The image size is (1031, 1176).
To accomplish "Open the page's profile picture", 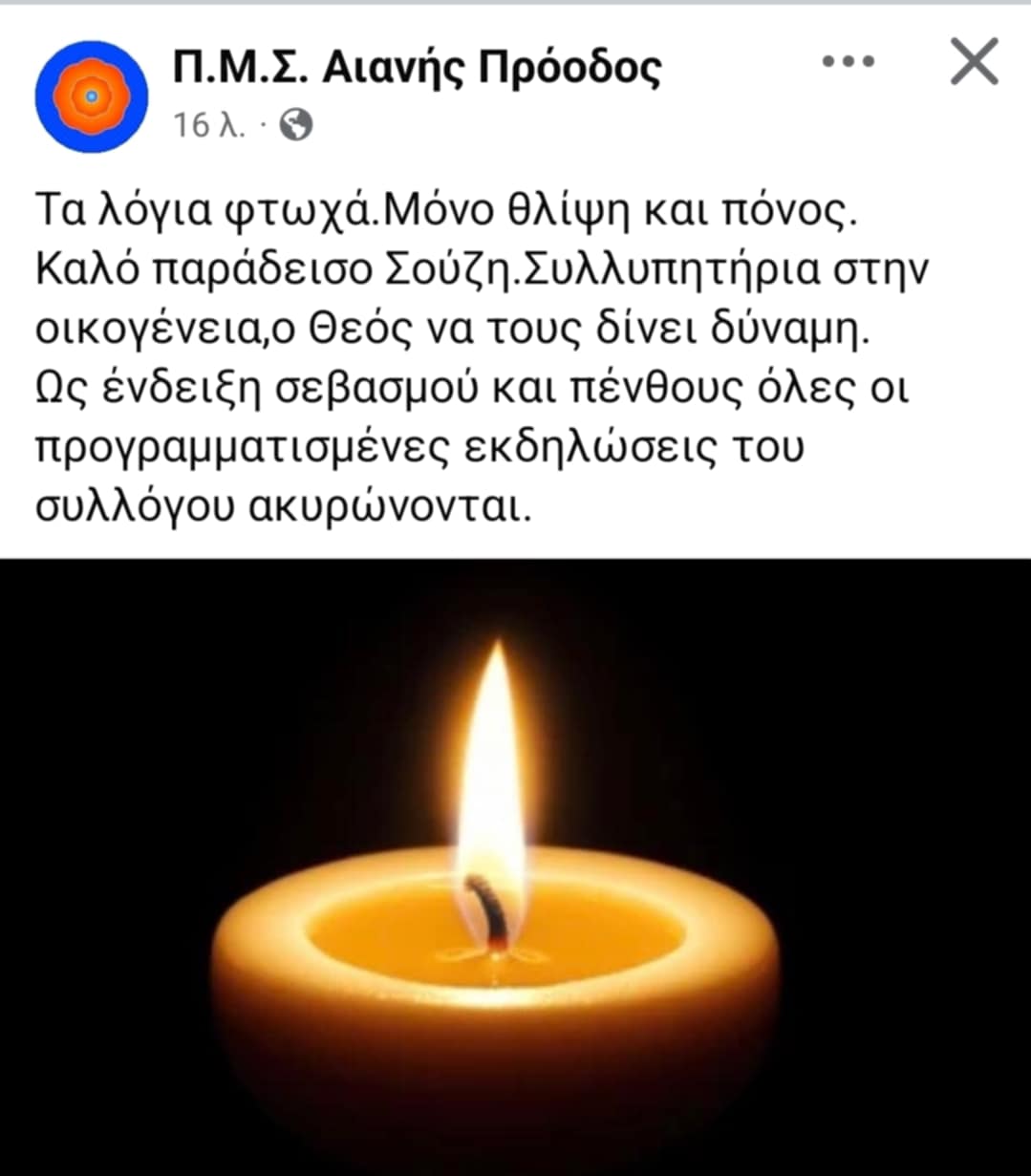I will coord(91,96).
